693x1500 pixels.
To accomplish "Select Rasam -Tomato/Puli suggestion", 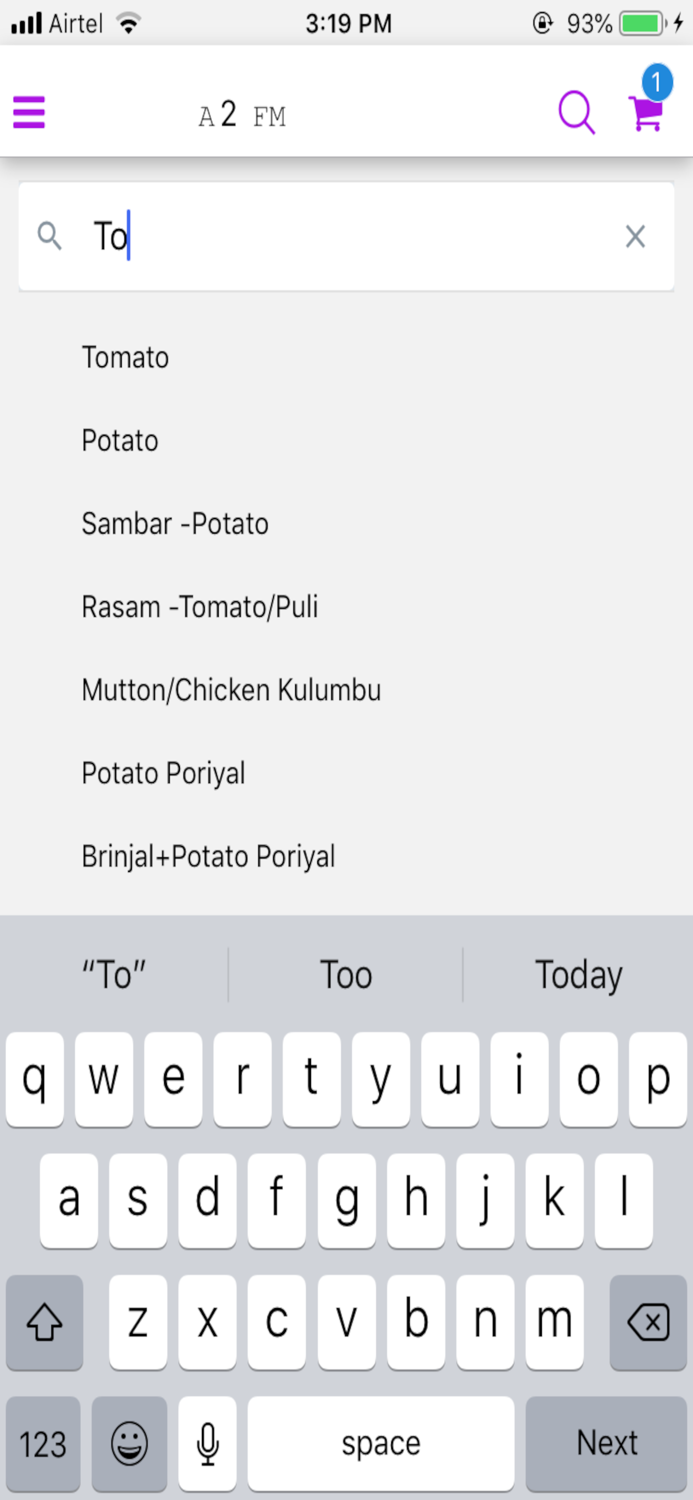I will pyautogui.click(x=200, y=607).
